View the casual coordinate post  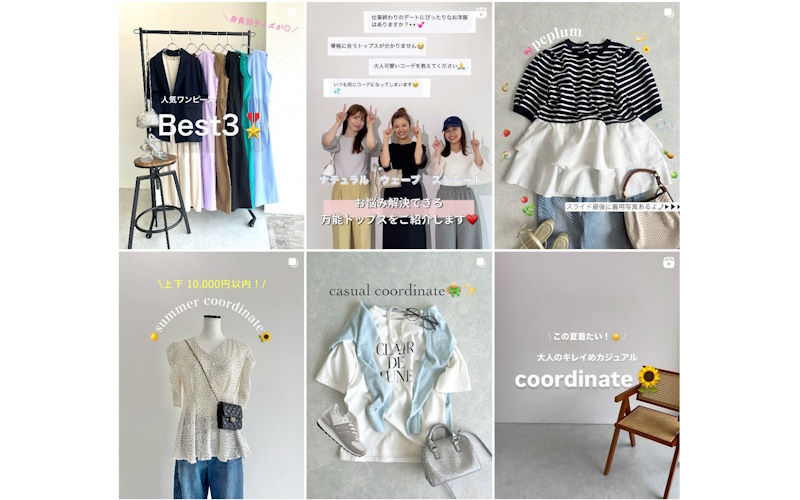(399, 375)
